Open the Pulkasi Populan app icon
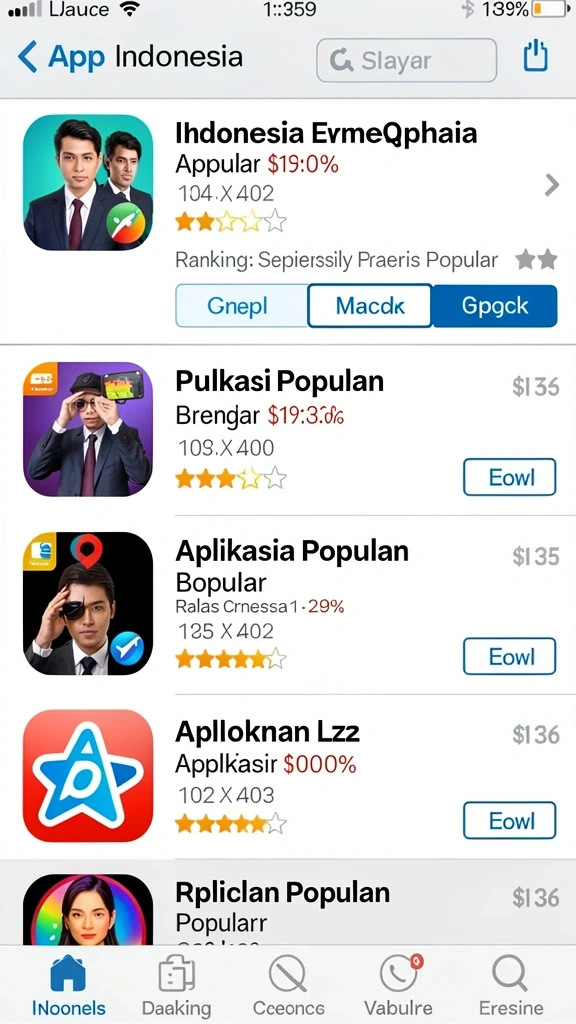 click(88, 429)
